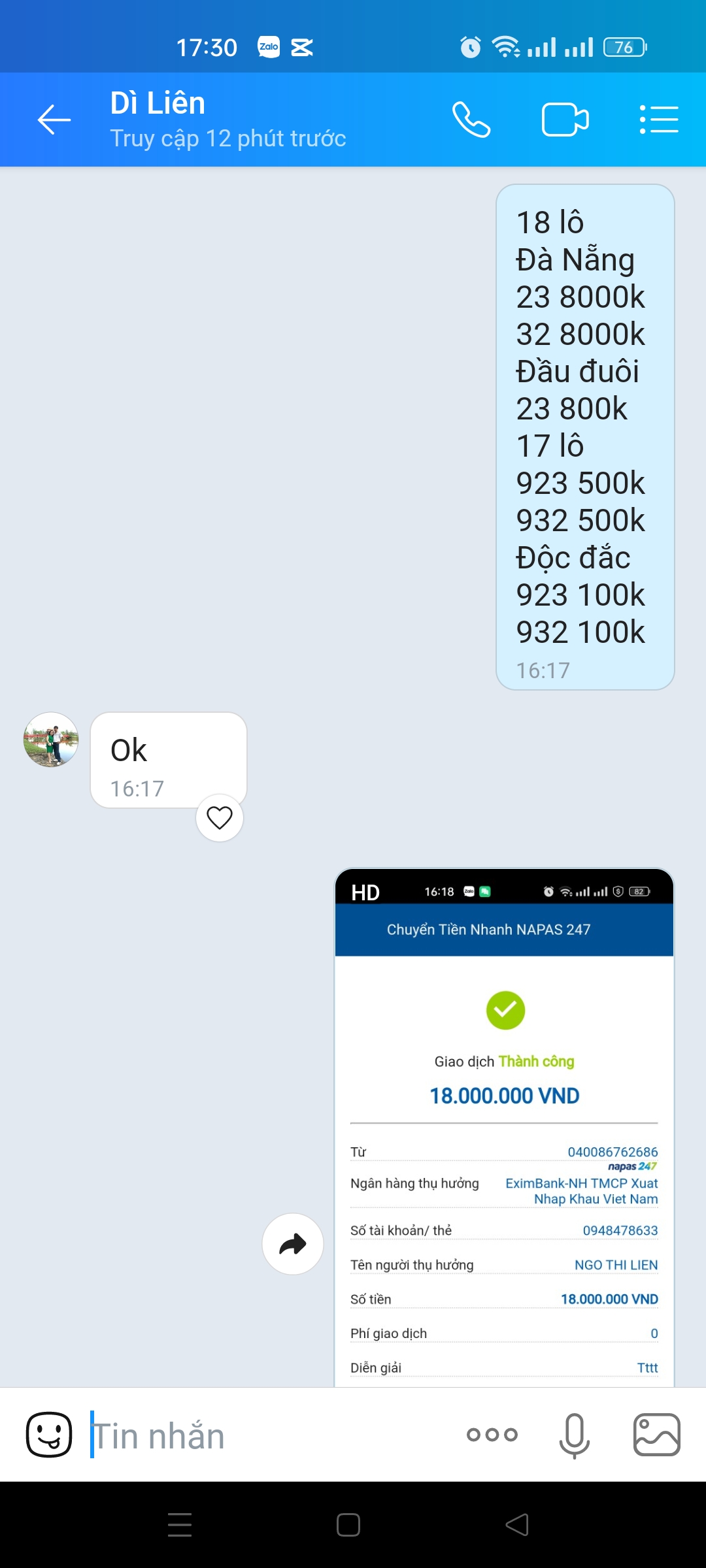Open the sticker and emoji picker
706x1568 pixels.
[x=49, y=1435]
